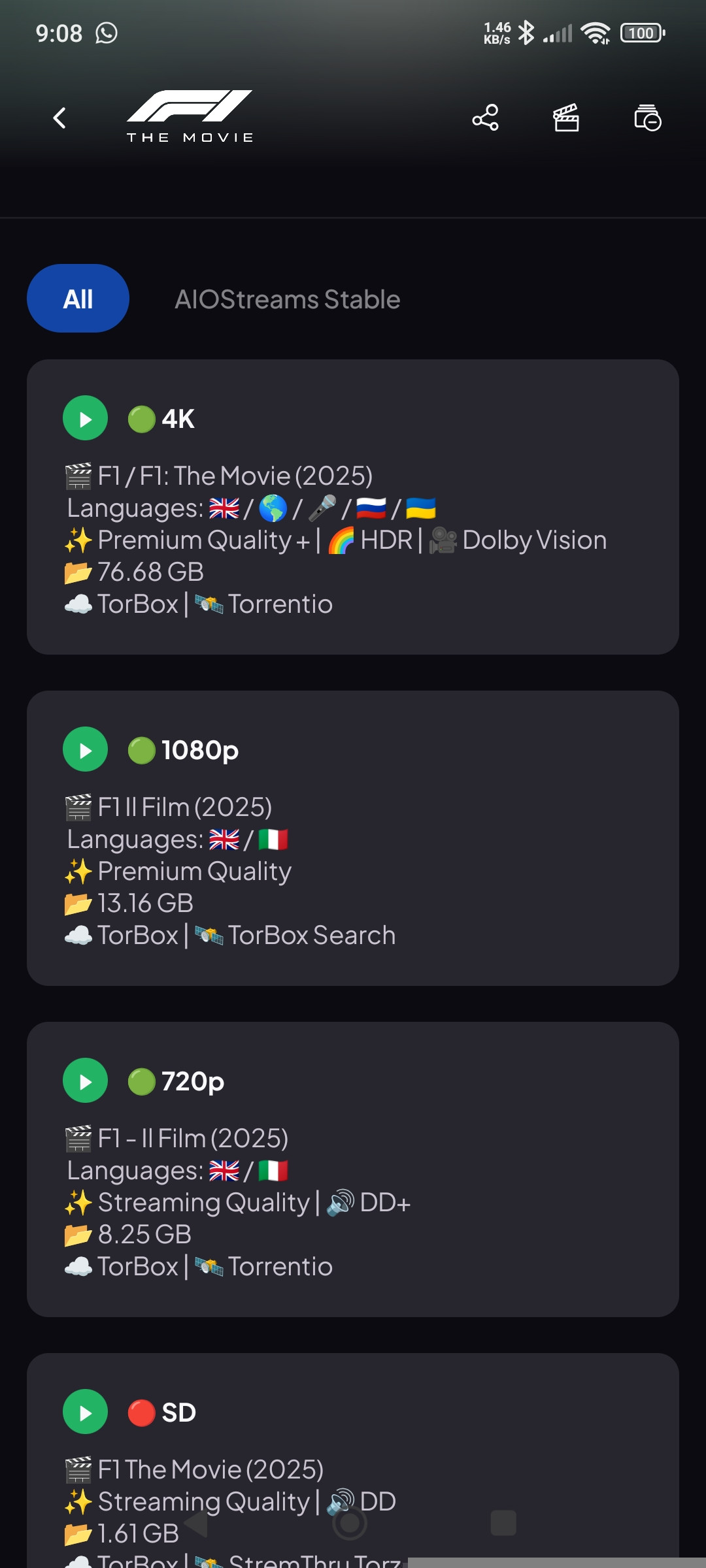Go back from the F1 movie streams
Viewport: 706px width, 1568px height.
pyautogui.click(x=59, y=118)
